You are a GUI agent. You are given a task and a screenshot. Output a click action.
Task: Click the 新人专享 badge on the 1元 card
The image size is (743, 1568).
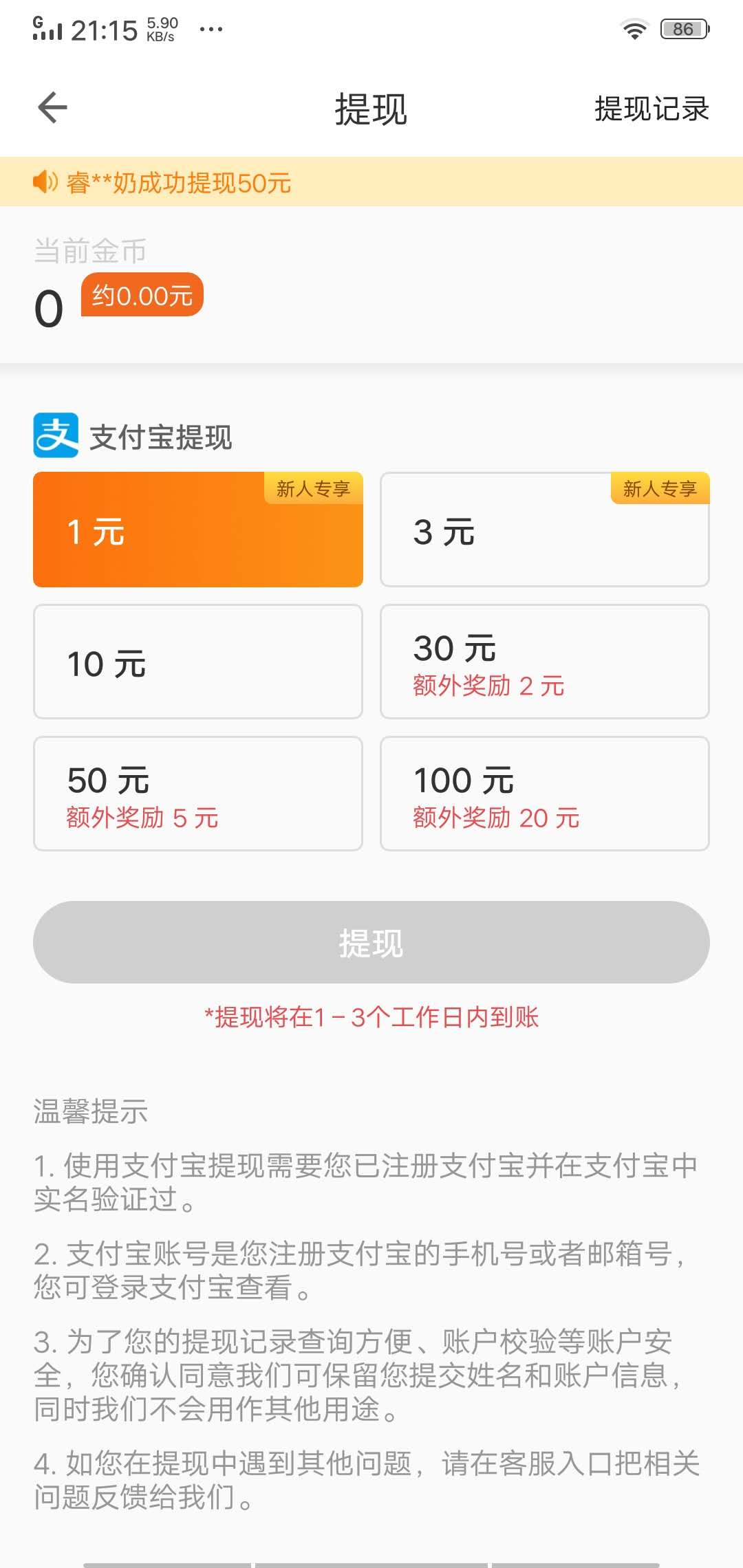[313, 490]
